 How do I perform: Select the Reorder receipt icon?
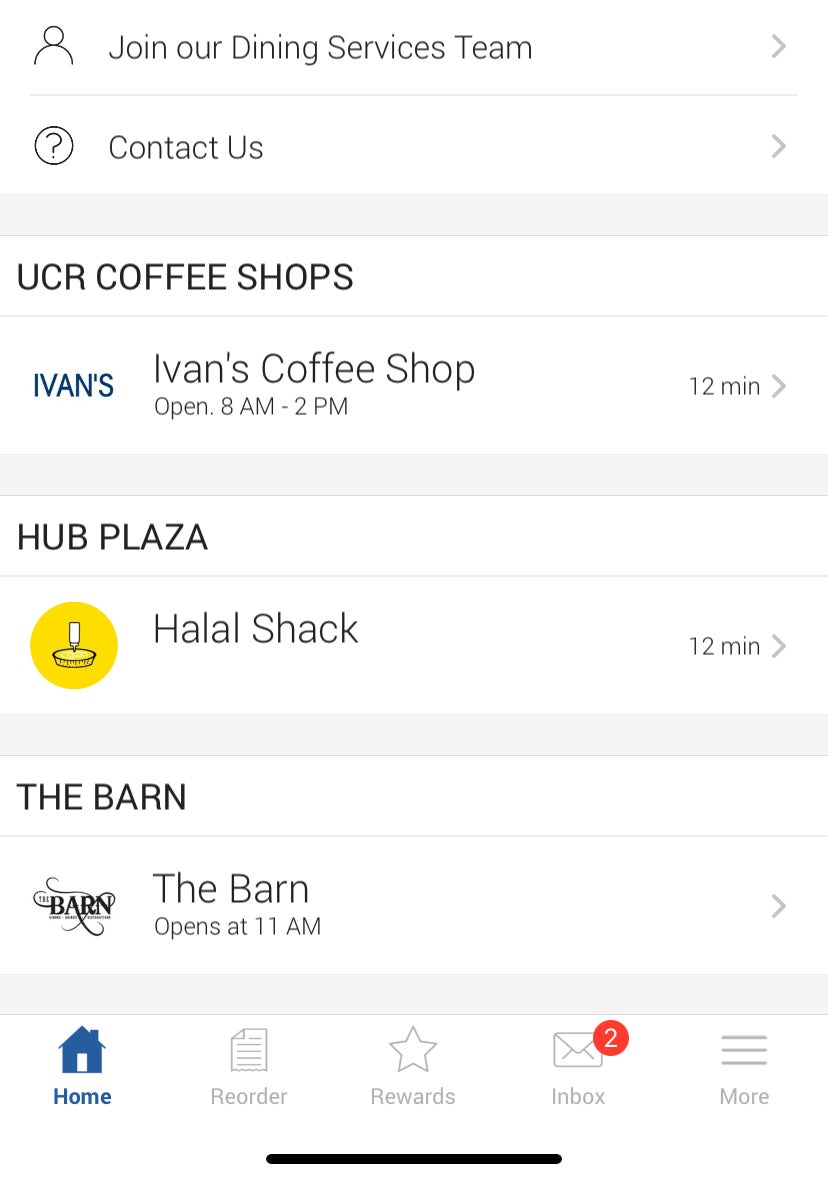tap(248, 1049)
